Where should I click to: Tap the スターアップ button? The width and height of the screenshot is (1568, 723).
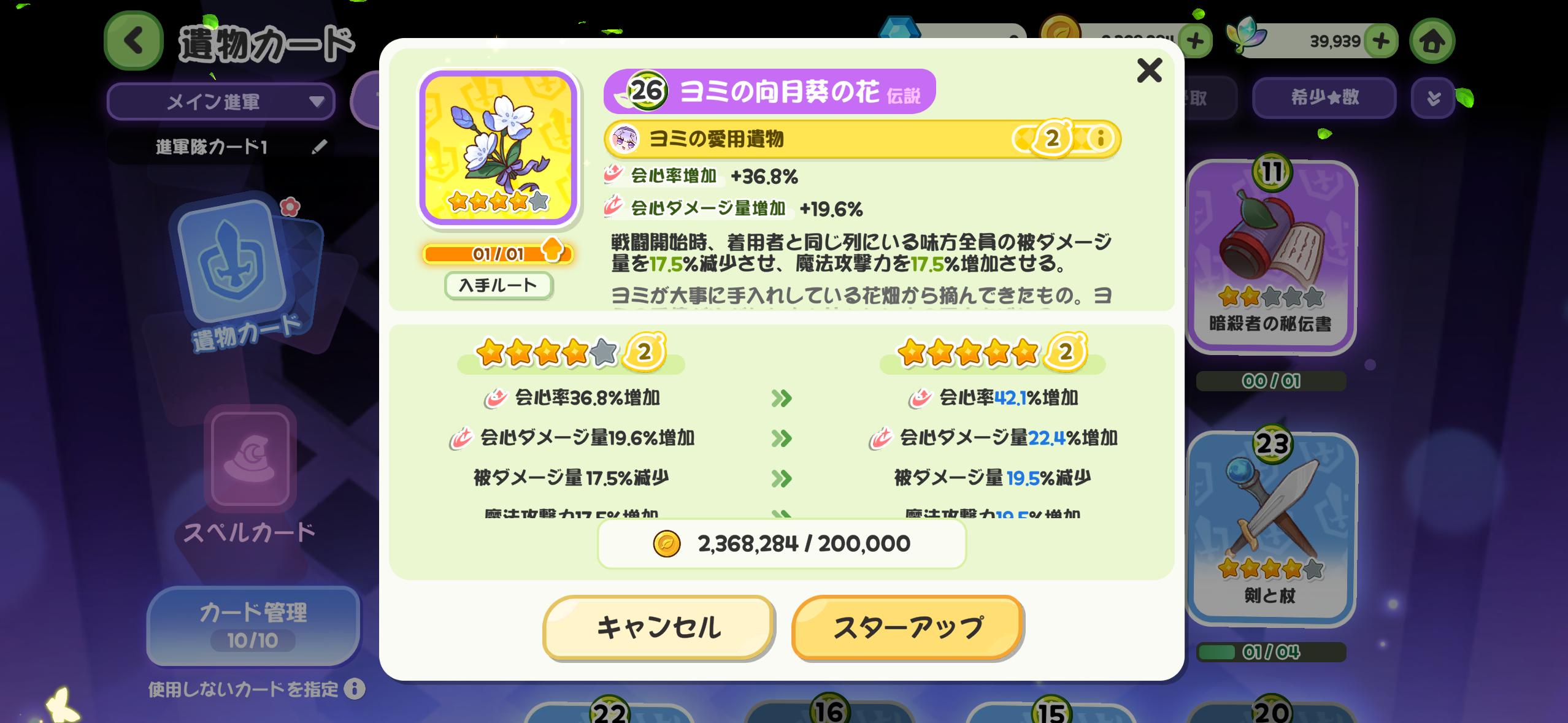(x=907, y=627)
